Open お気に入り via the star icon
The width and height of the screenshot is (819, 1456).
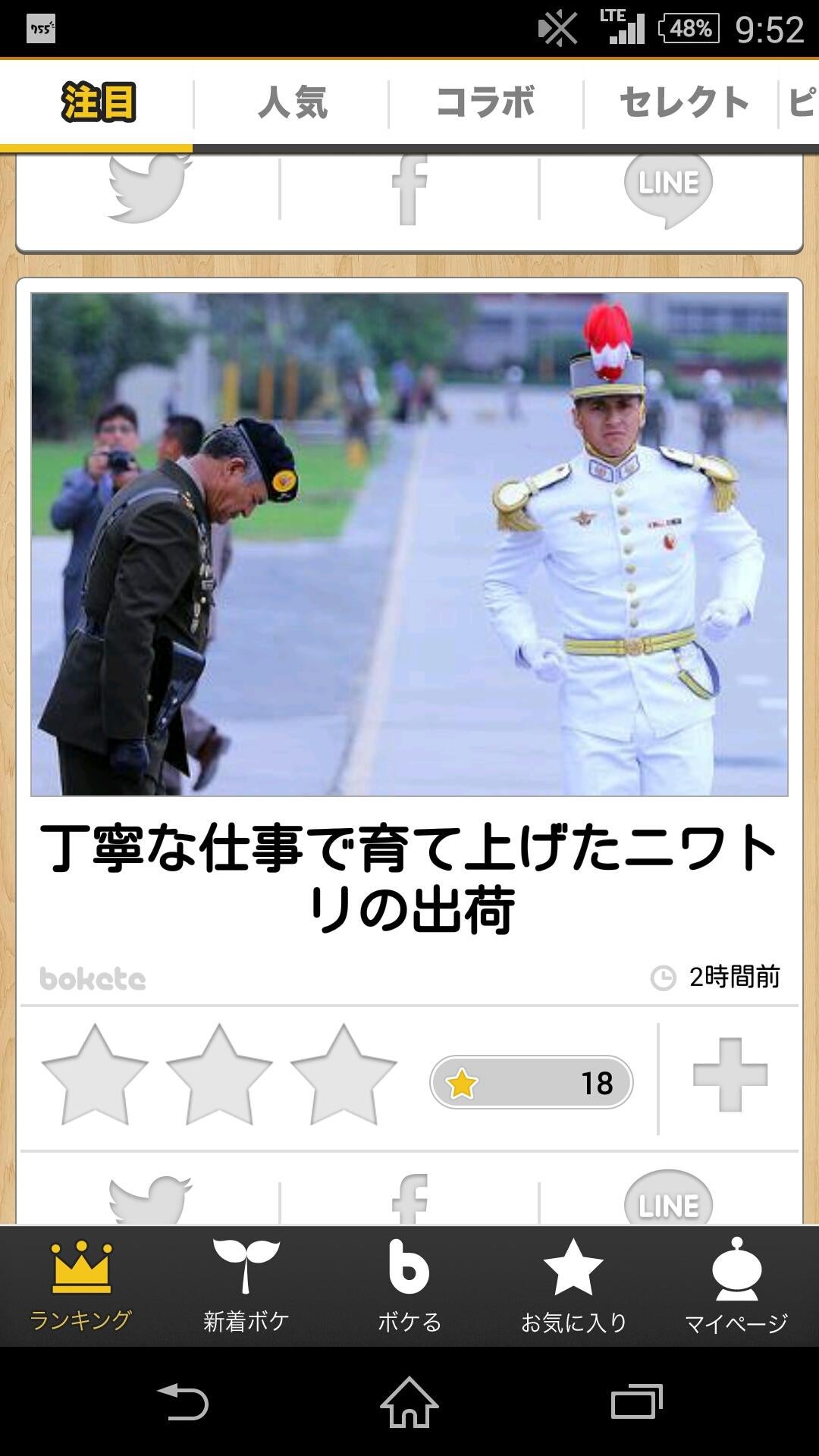coord(573,1282)
